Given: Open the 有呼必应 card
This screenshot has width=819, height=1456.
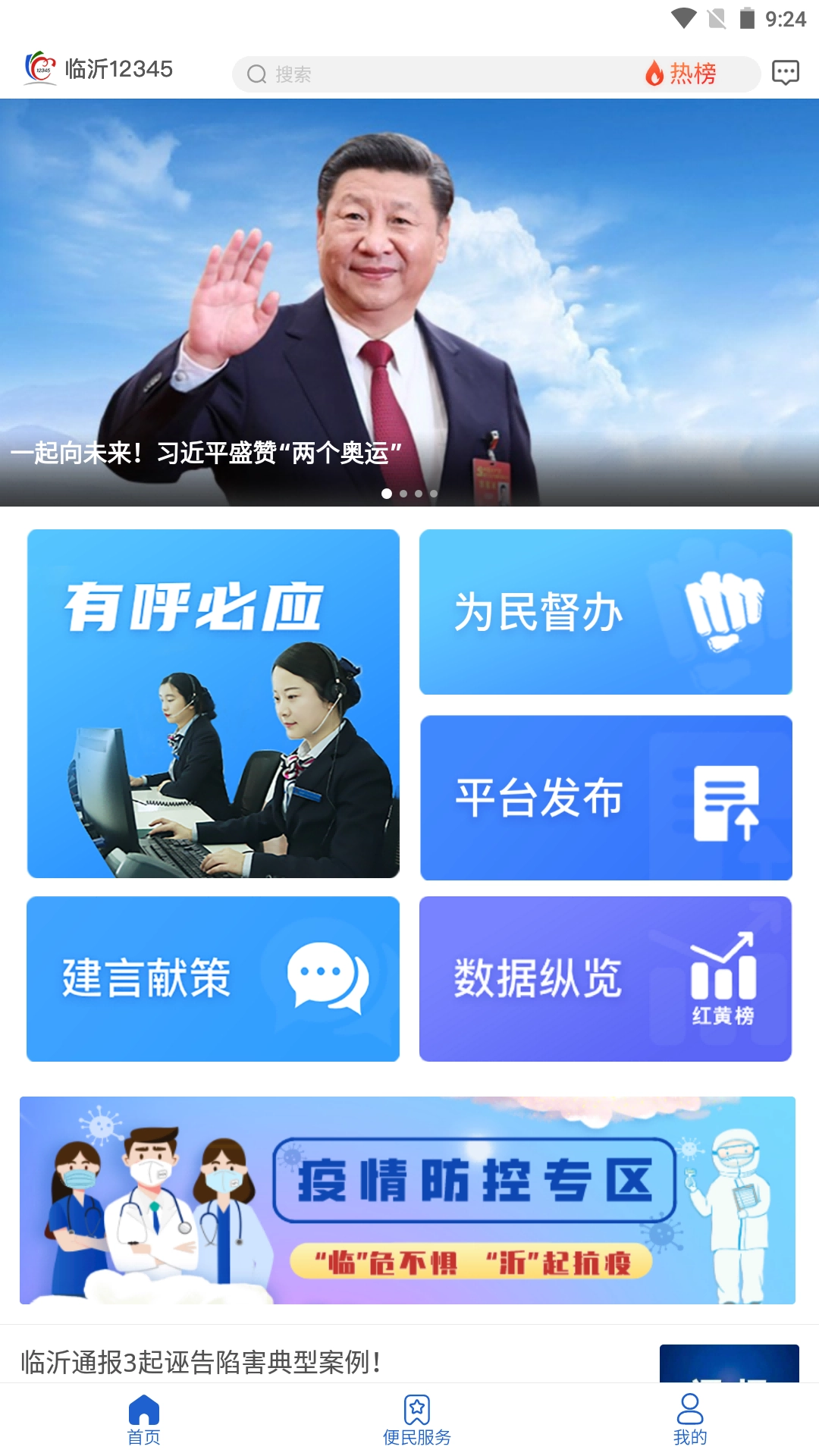Looking at the screenshot, I should pos(213,704).
